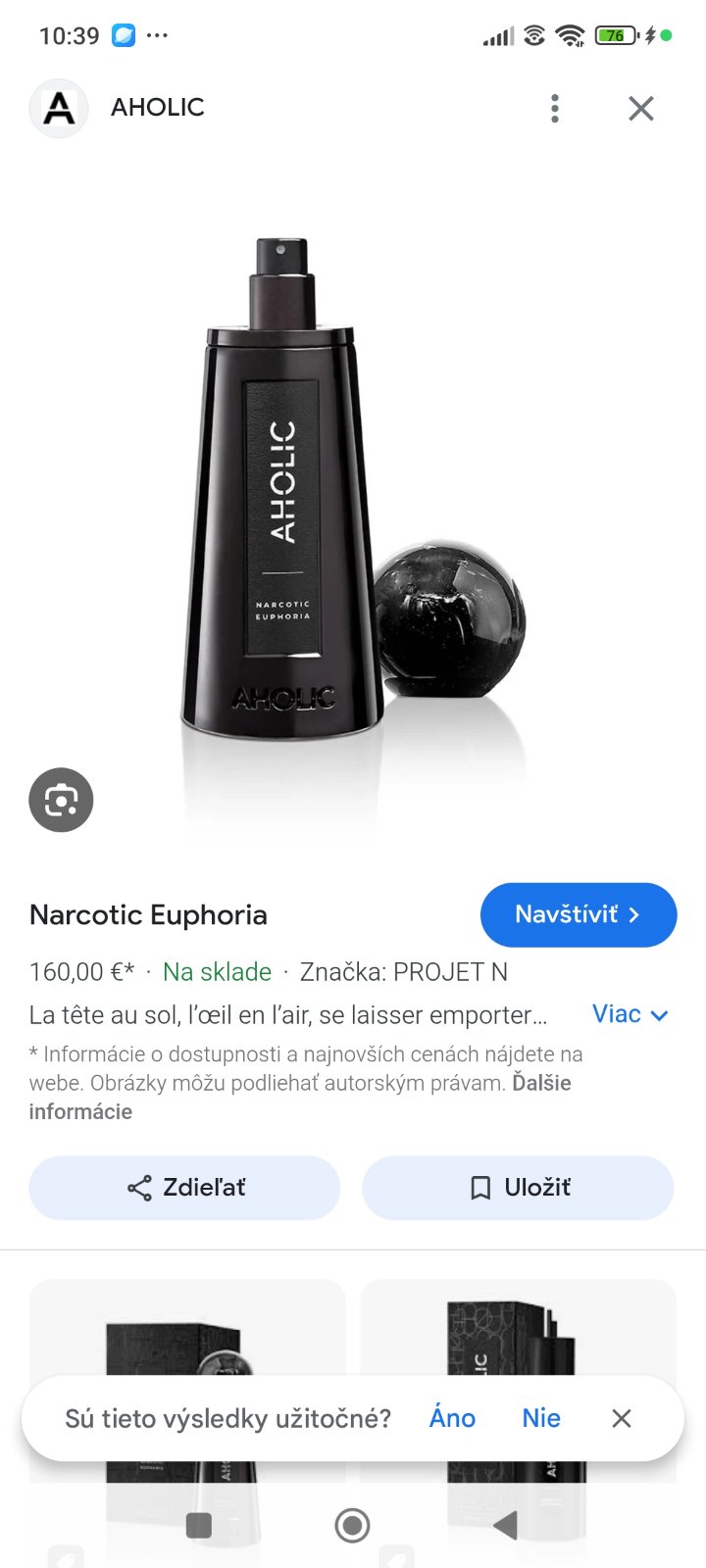706x1568 pixels.
Task: Expand the description with Viac
Action: coord(630,1014)
